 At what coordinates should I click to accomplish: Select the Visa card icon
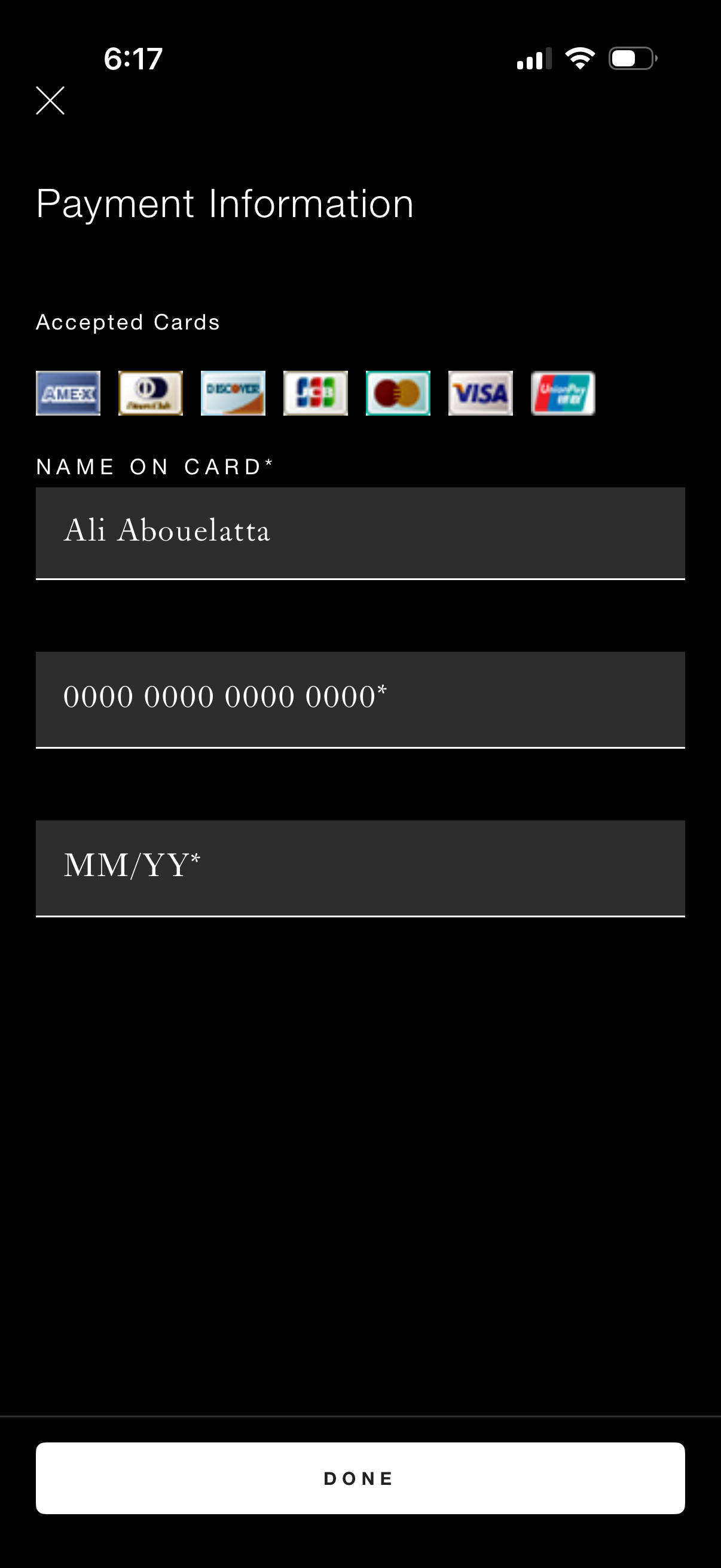coord(480,394)
